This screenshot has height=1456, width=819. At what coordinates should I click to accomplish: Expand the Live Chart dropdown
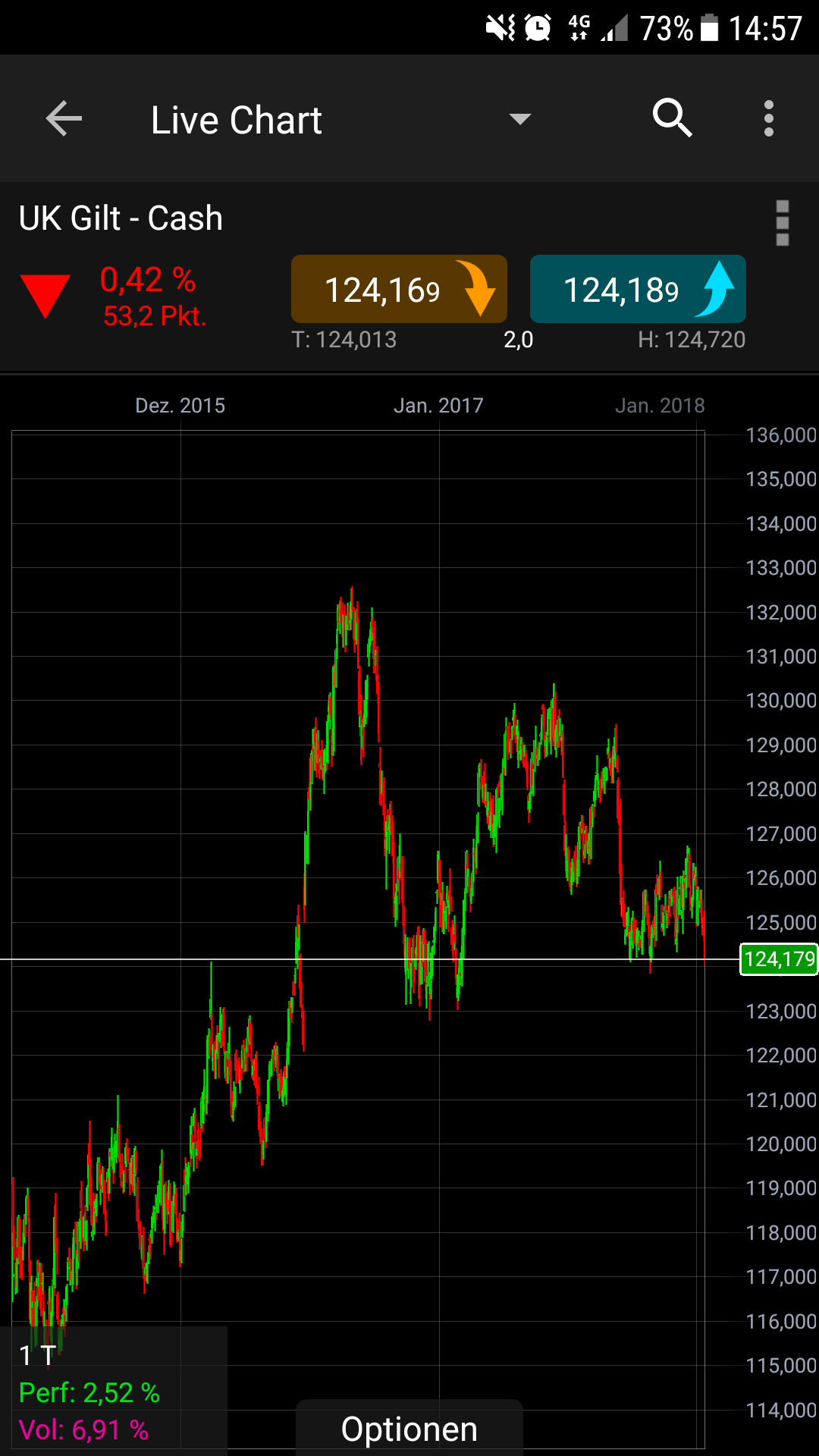519,119
